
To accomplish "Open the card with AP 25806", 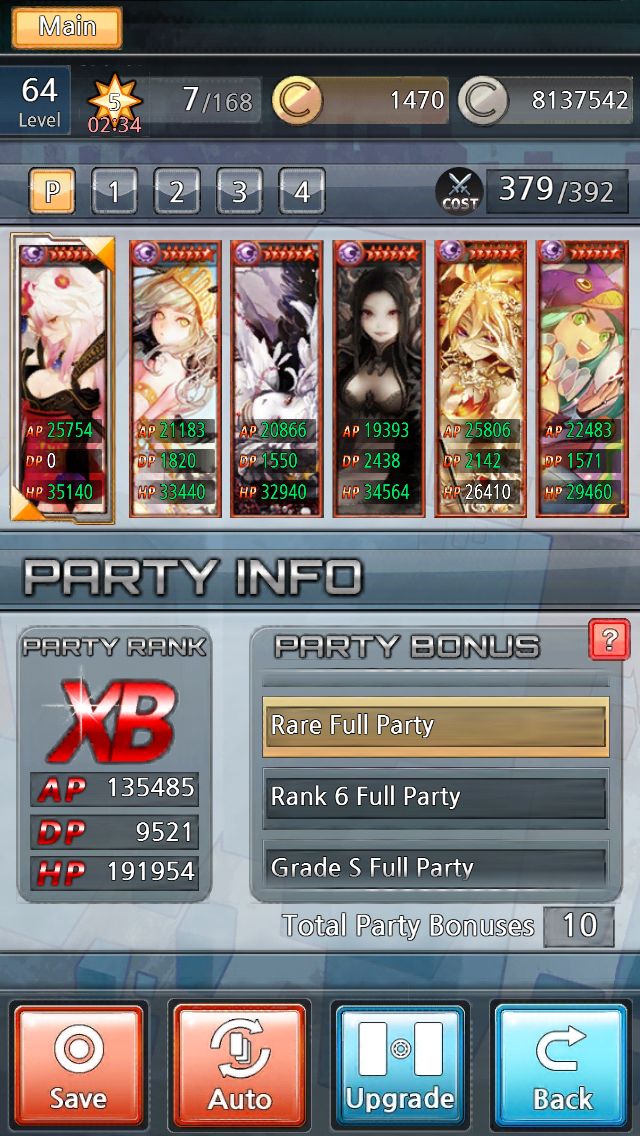I will (481, 378).
